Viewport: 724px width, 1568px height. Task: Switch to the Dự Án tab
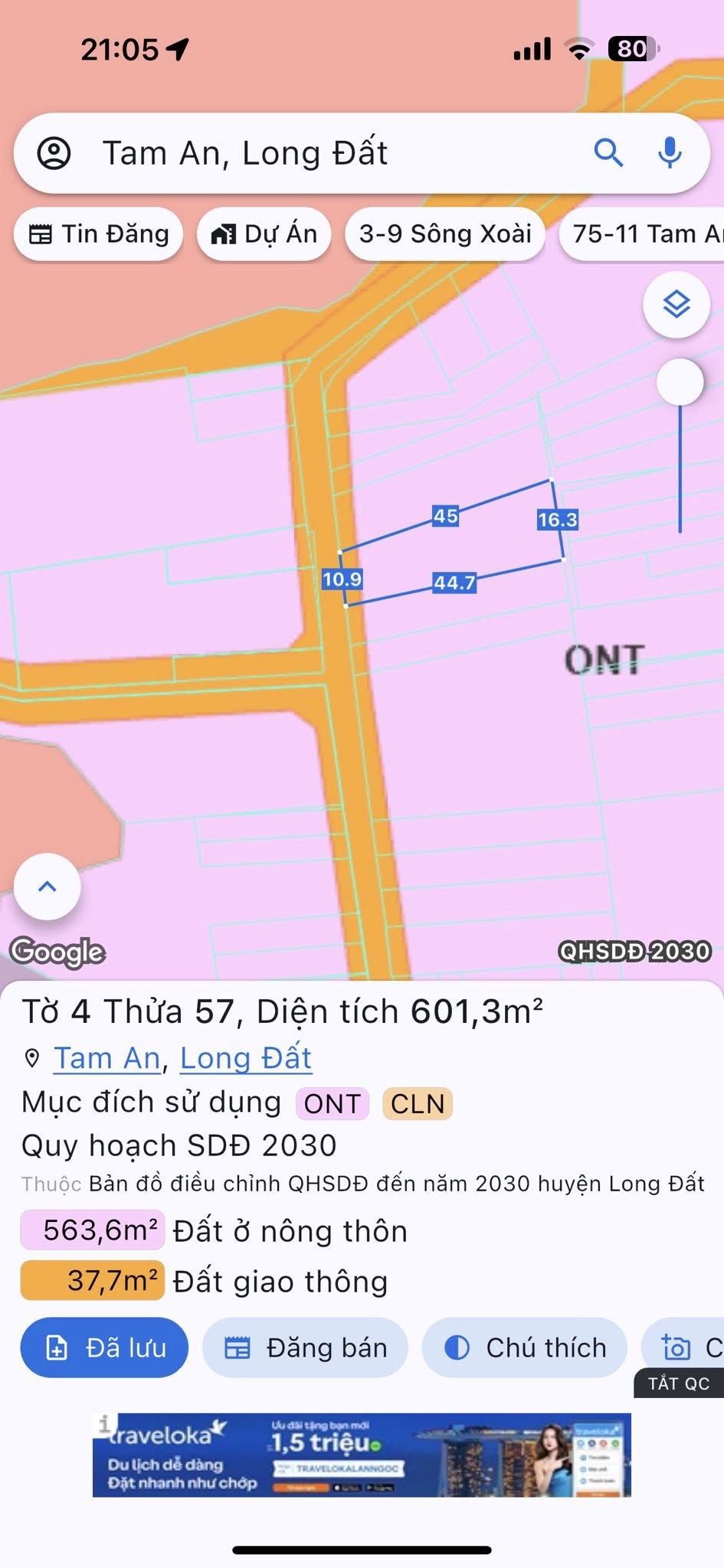tap(264, 234)
